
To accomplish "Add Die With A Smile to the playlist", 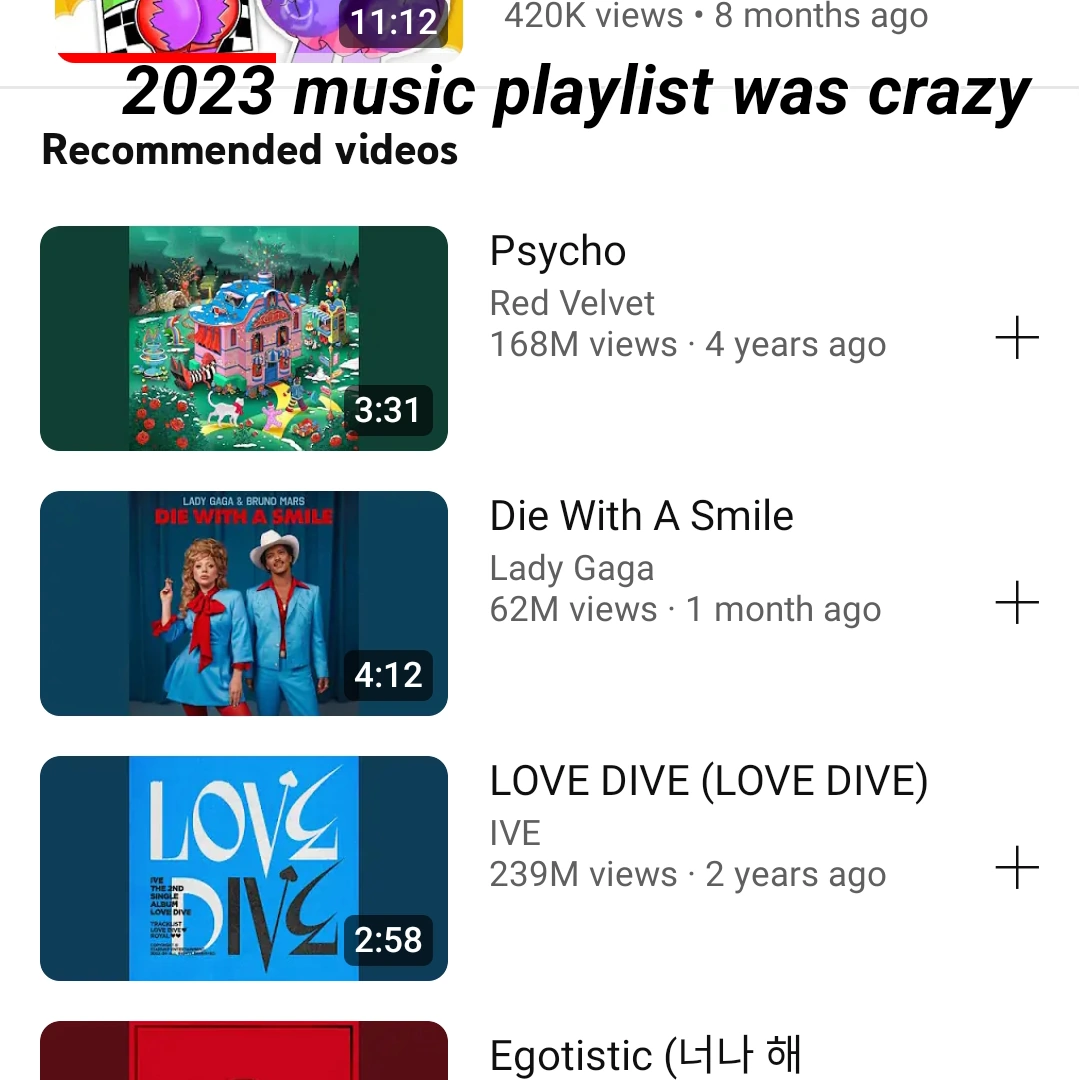I will 1017,603.
